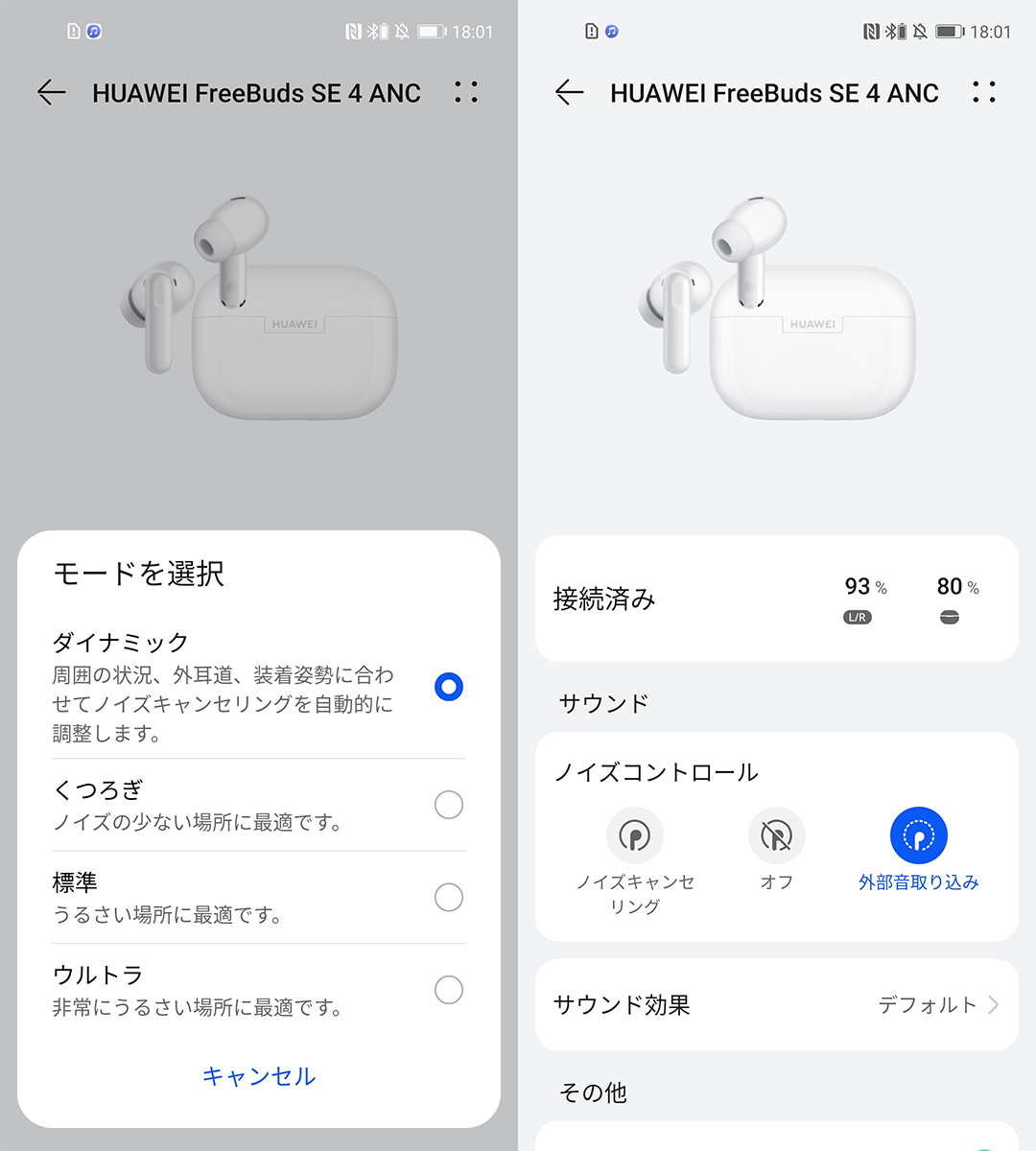Tap キャンセル to dismiss the mode dialog
The image size is (1036, 1151).
click(259, 1076)
